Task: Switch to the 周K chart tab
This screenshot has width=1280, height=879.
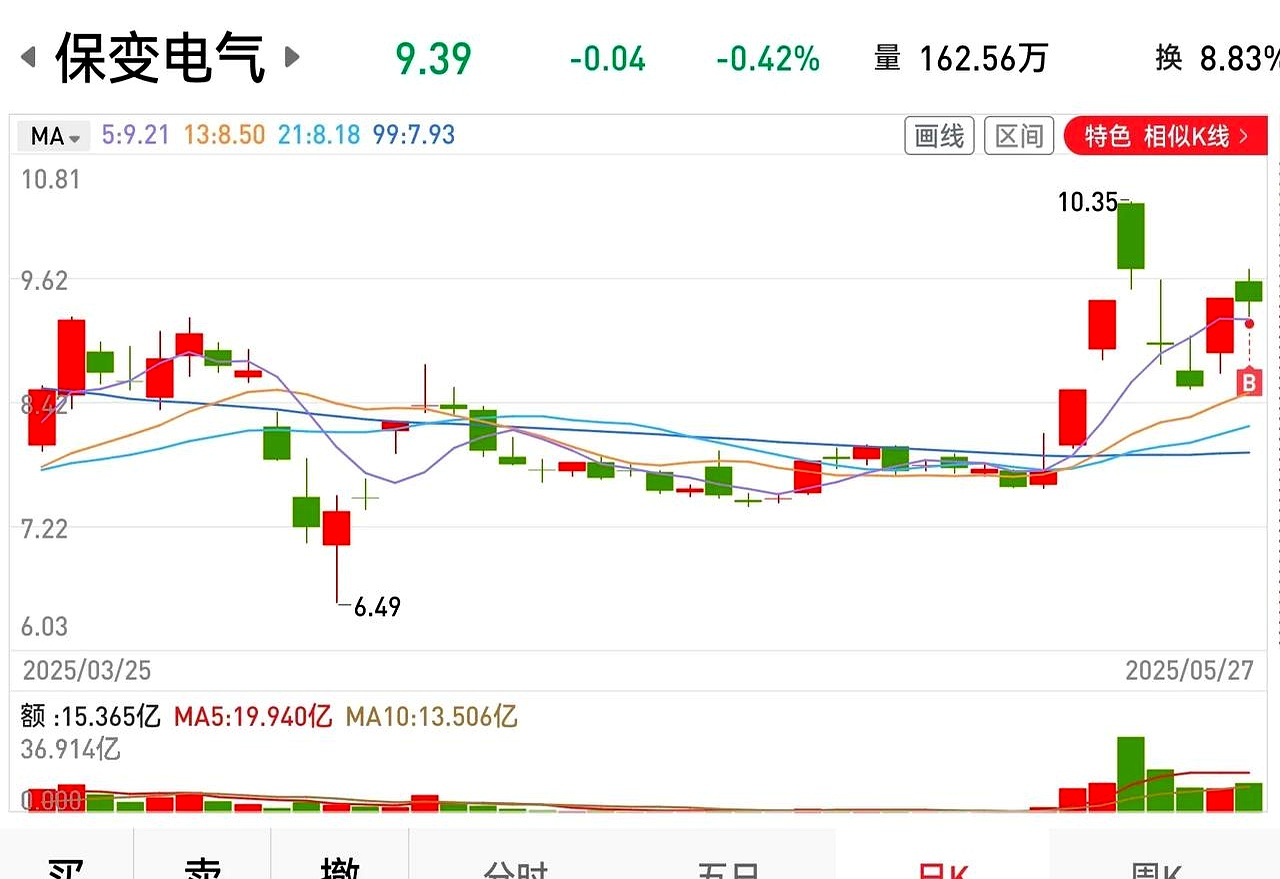Action: (1157, 866)
